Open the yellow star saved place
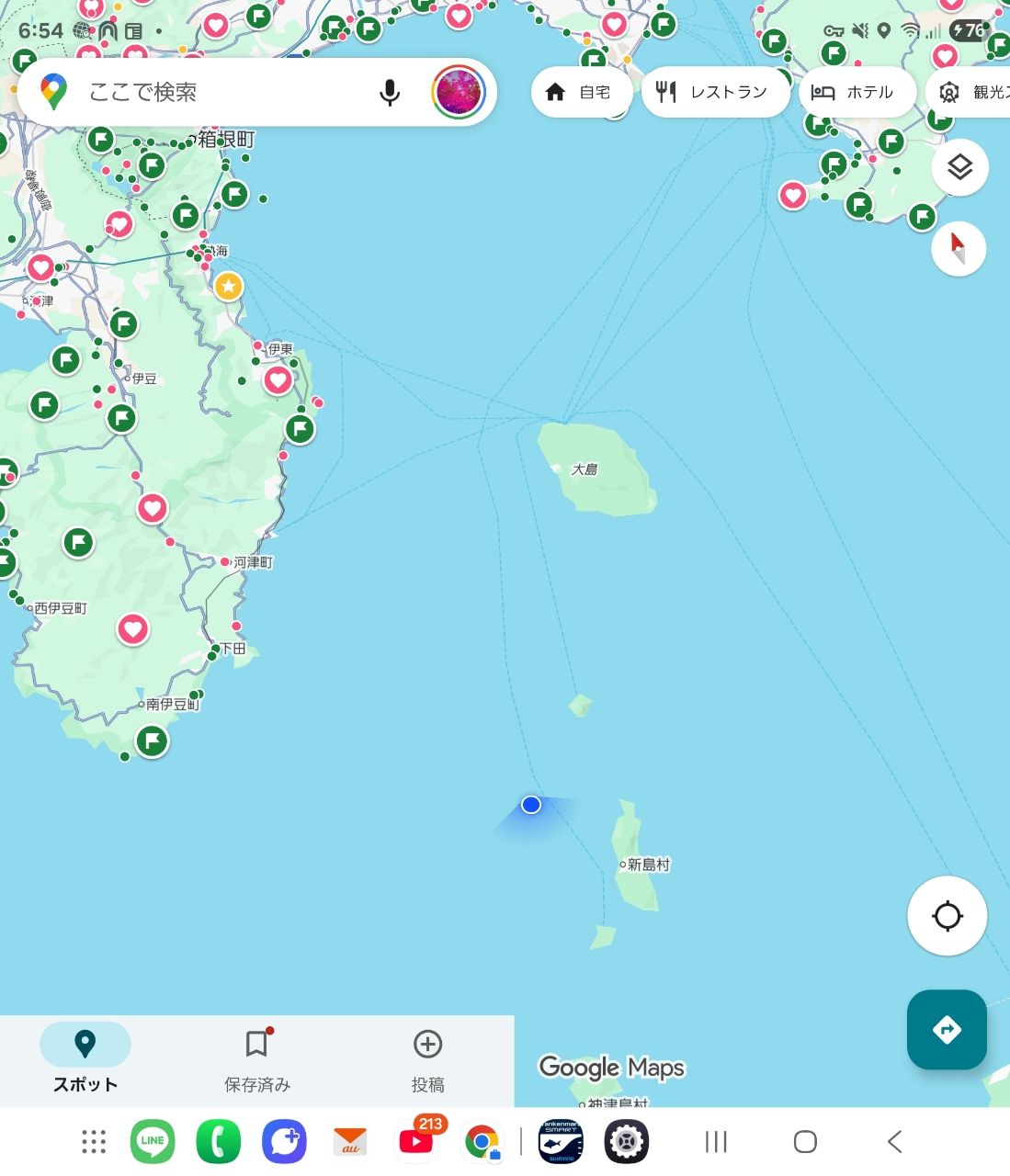 [x=228, y=287]
